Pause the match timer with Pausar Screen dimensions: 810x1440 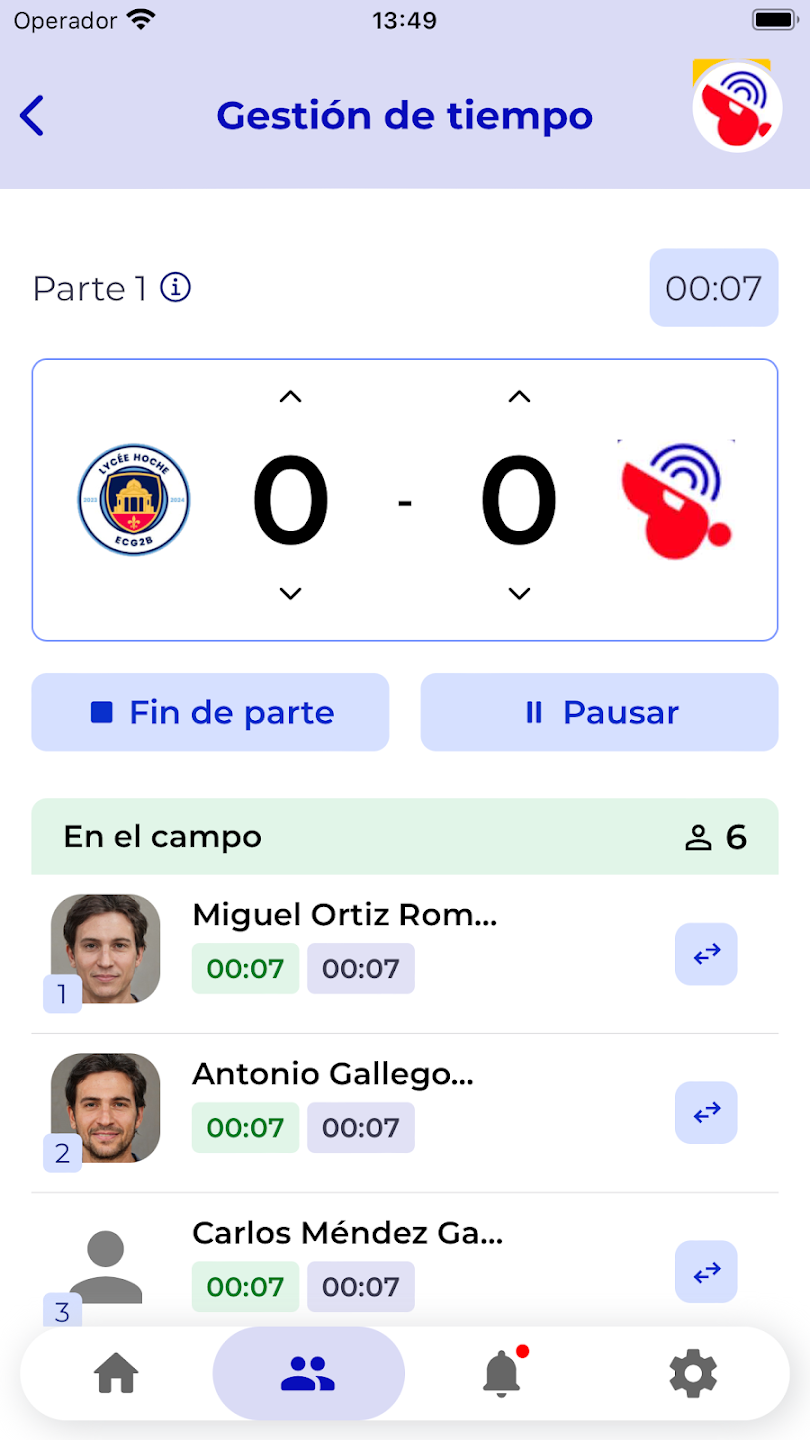(x=599, y=712)
